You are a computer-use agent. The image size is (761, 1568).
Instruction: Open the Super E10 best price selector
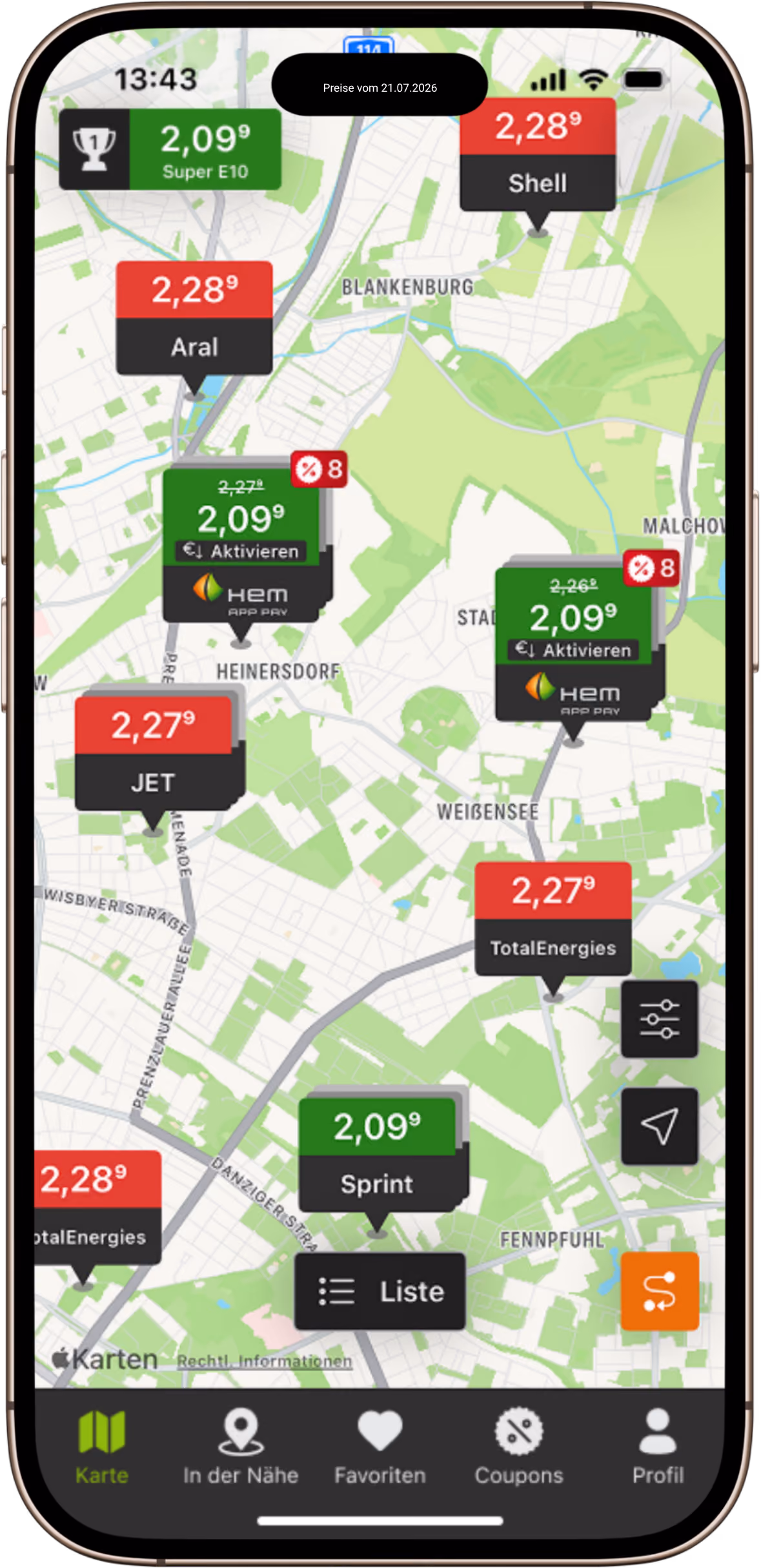[x=170, y=149]
